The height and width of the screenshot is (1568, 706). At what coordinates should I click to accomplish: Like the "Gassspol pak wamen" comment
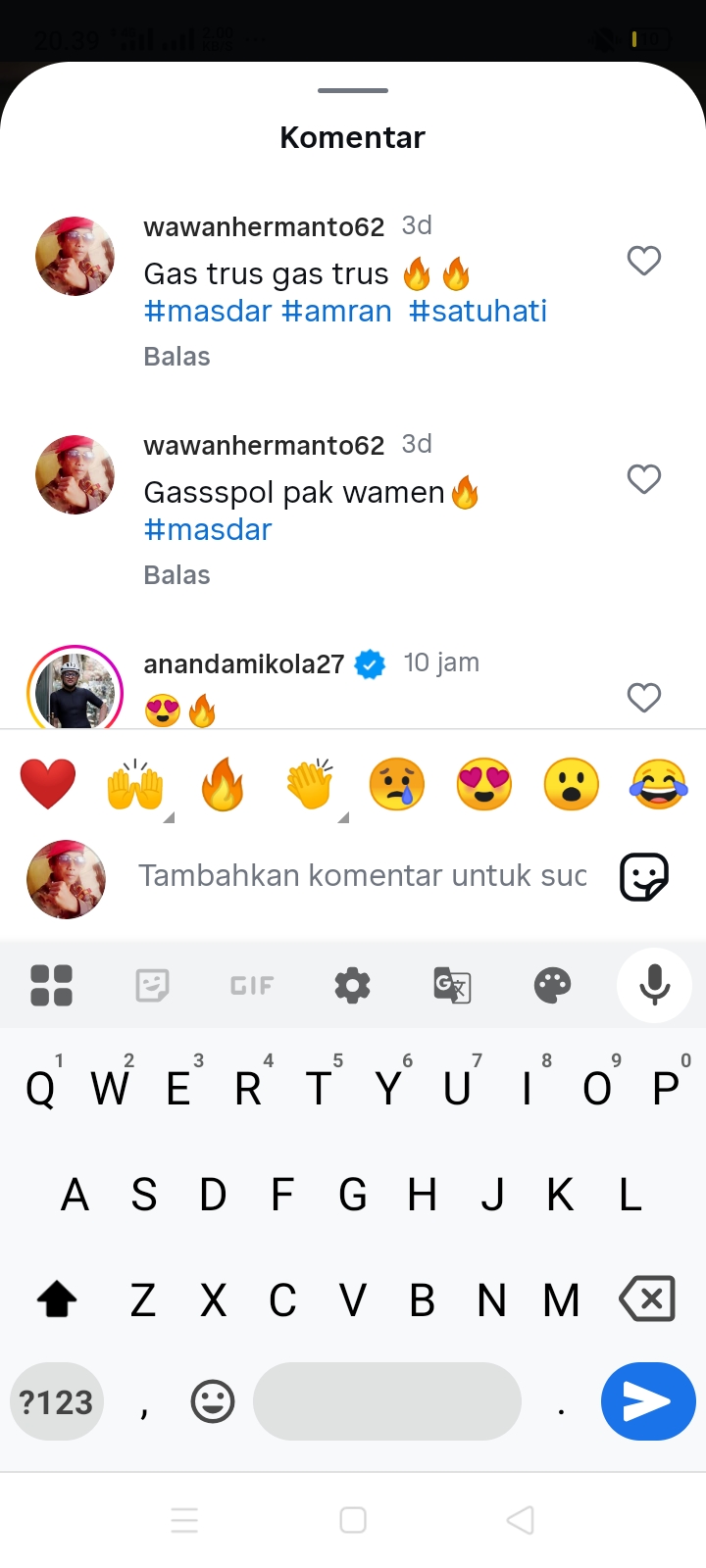(644, 479)
